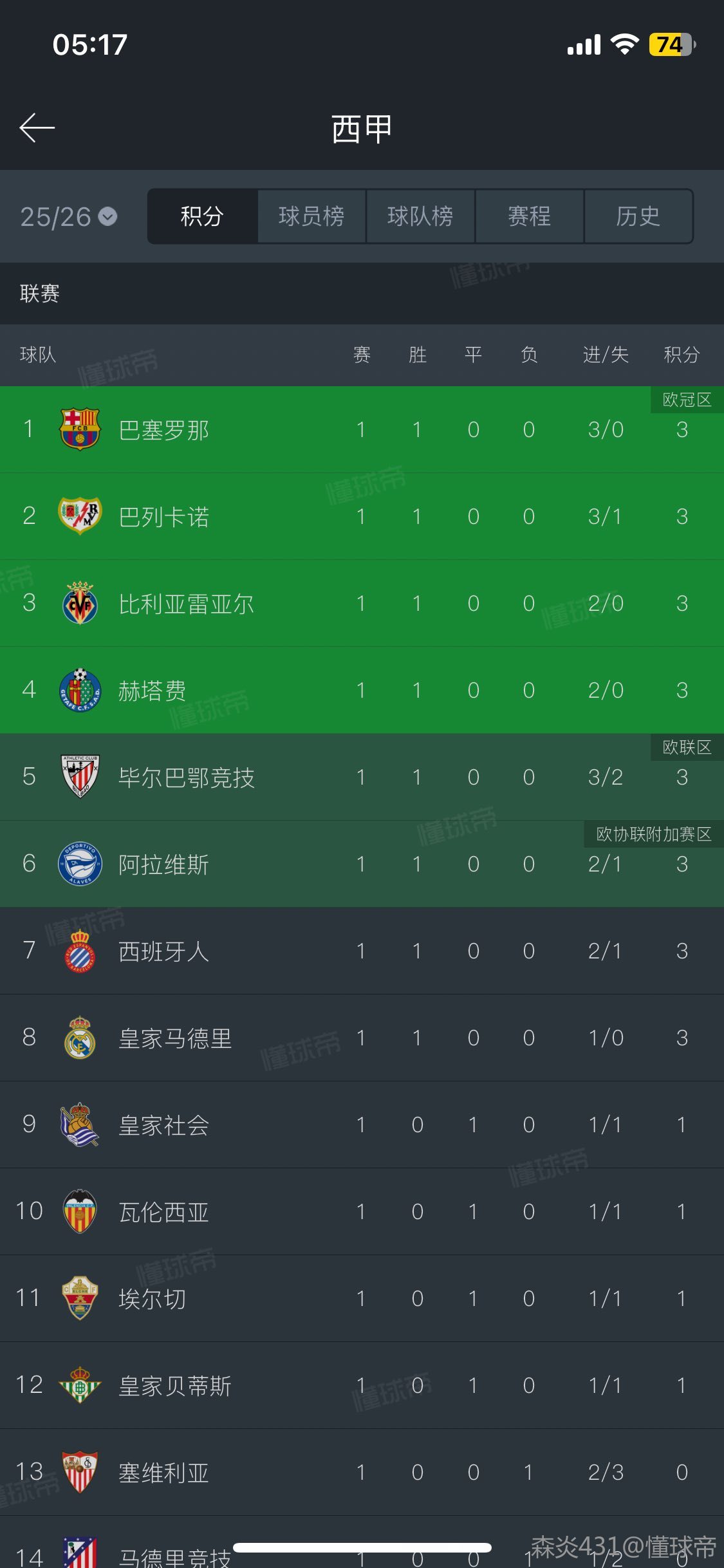This screenshot has width=724, height=1568.
Task: Tap the 瓦伦西亚 team row
Action: coord(362,1211)
